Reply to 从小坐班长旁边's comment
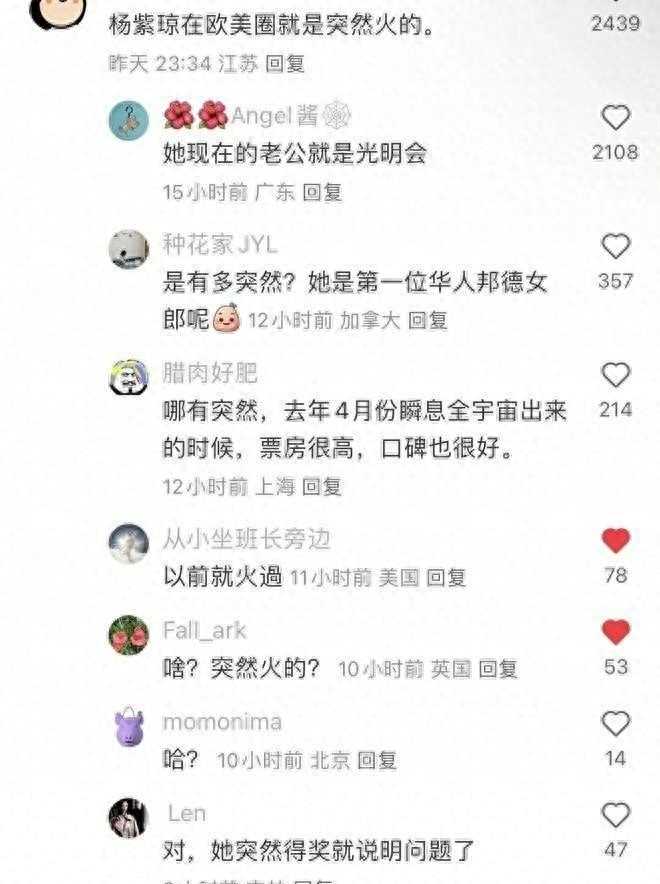The height and width of the screenshot is (884, 660). [446, 577]
